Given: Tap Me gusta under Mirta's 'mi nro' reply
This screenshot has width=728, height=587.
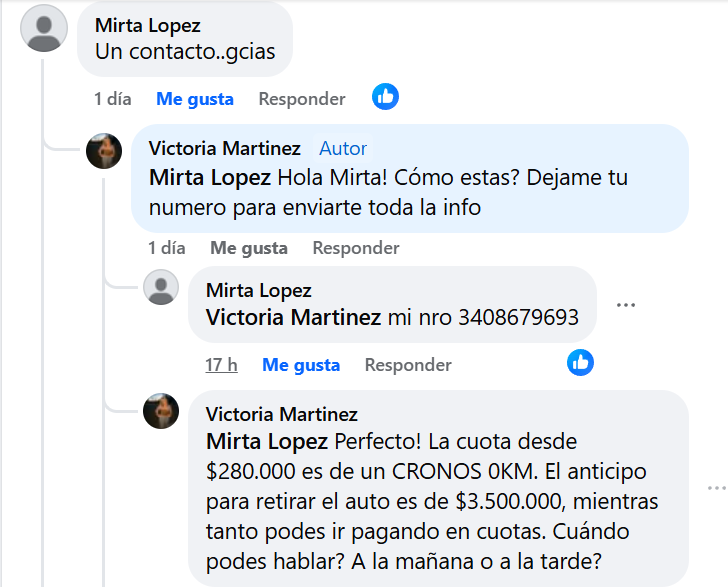Looking at the screenshot, I should 300,365.
